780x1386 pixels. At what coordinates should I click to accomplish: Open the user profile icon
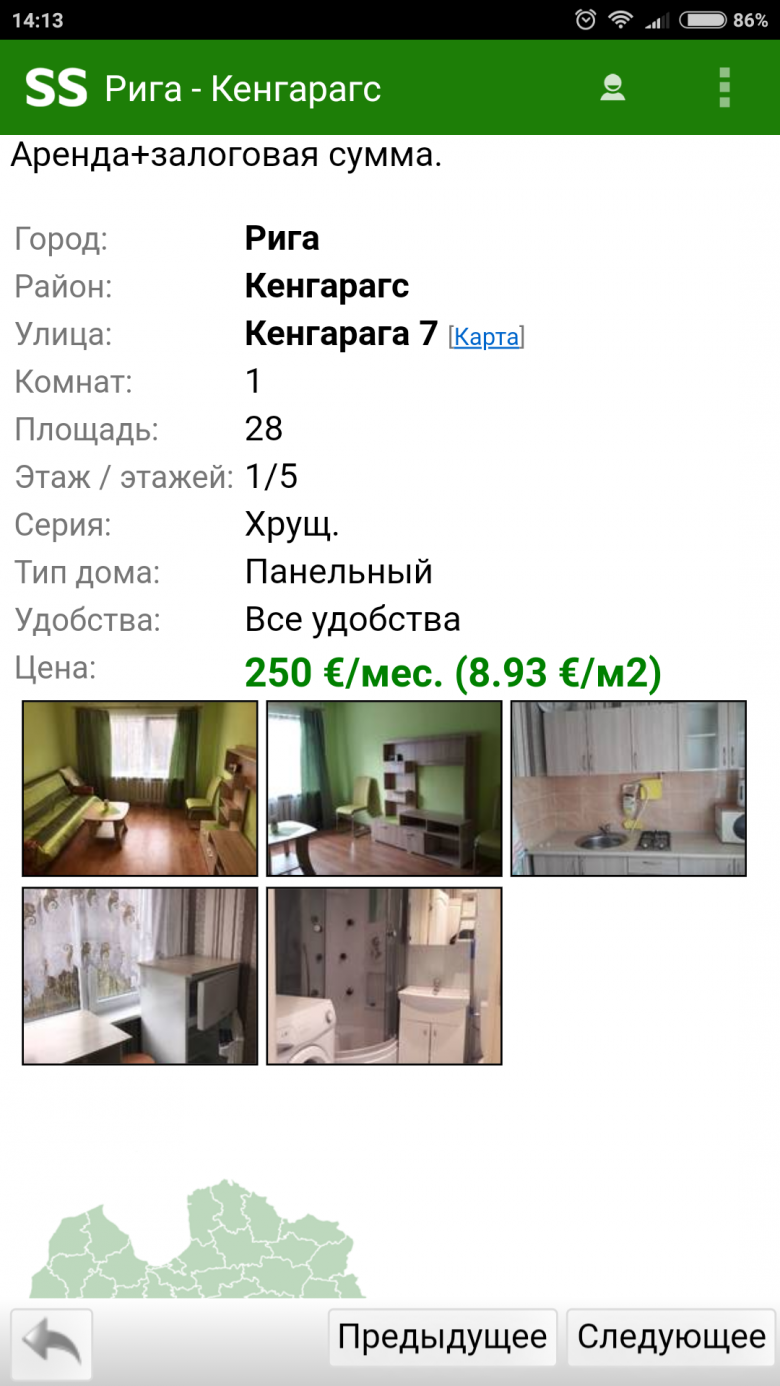(x=613, y=88)
